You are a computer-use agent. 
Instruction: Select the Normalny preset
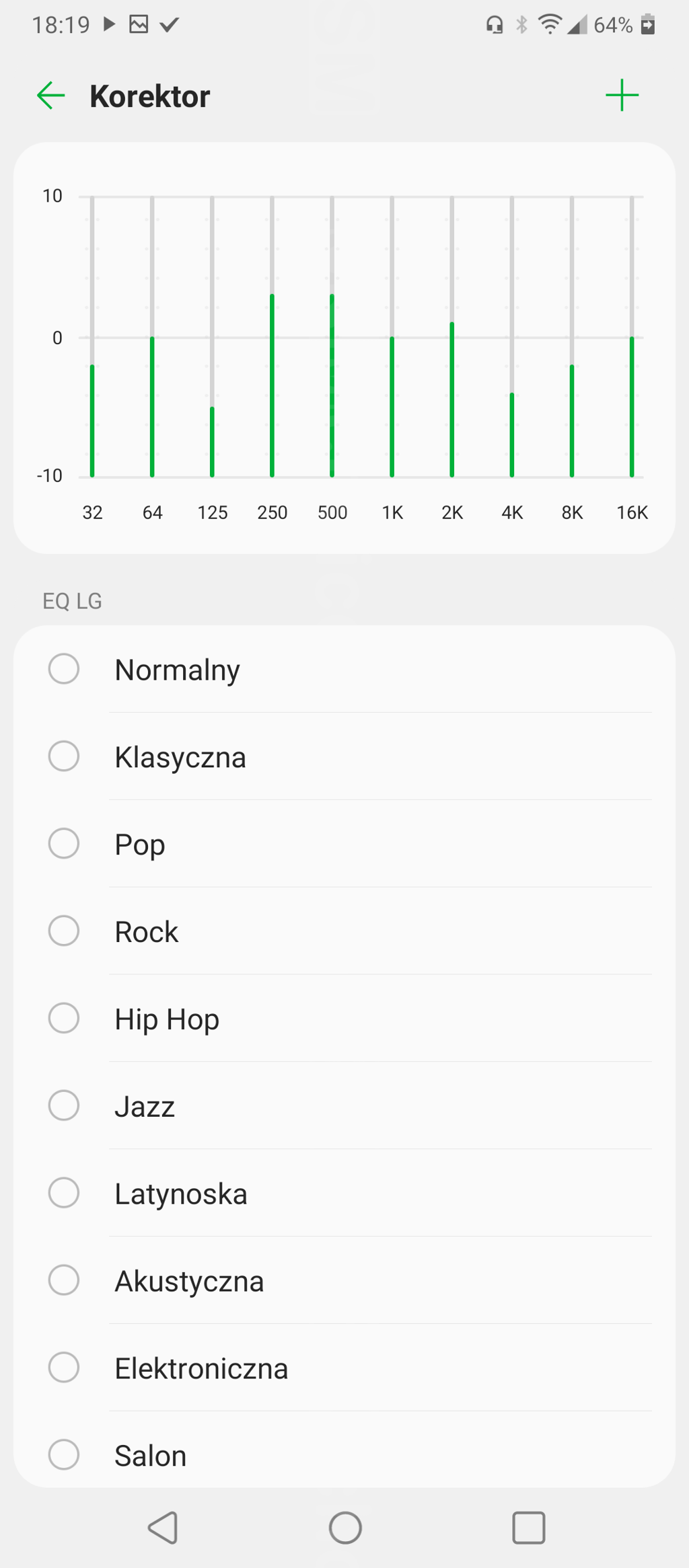(344, 670)
